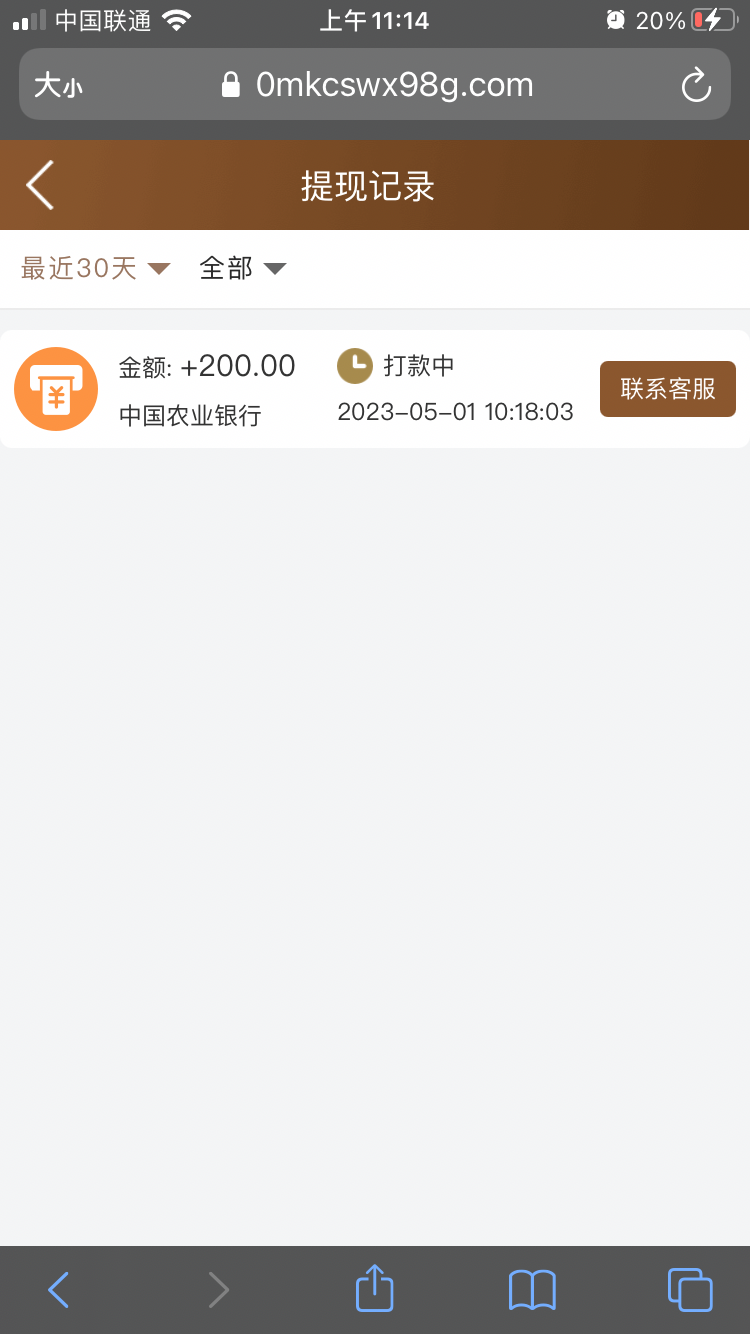Go back using Safari's toolbar arrow
750x1334 pixels.
pyautogui.click(x=59, y=1290)
